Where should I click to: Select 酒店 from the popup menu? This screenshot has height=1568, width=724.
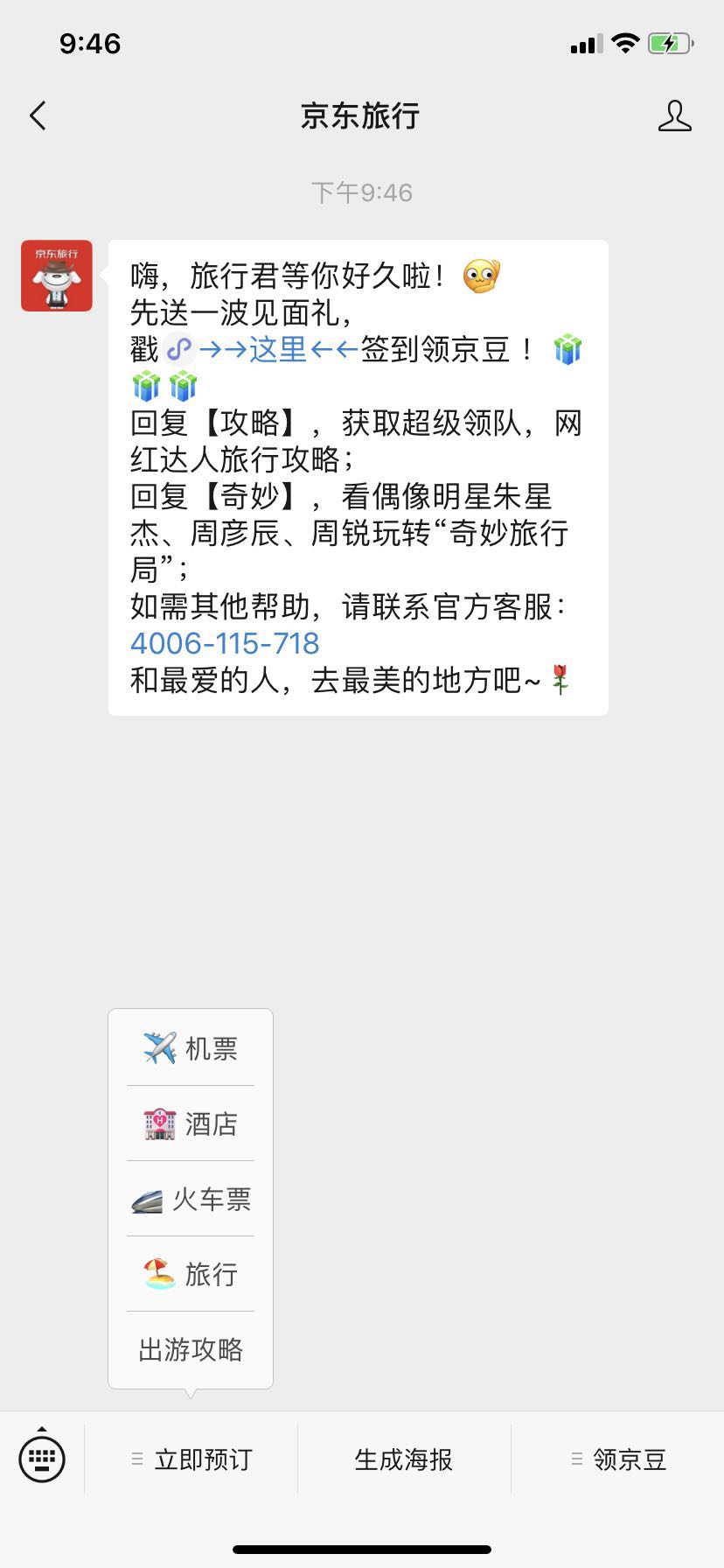(x=191, y=1123)
